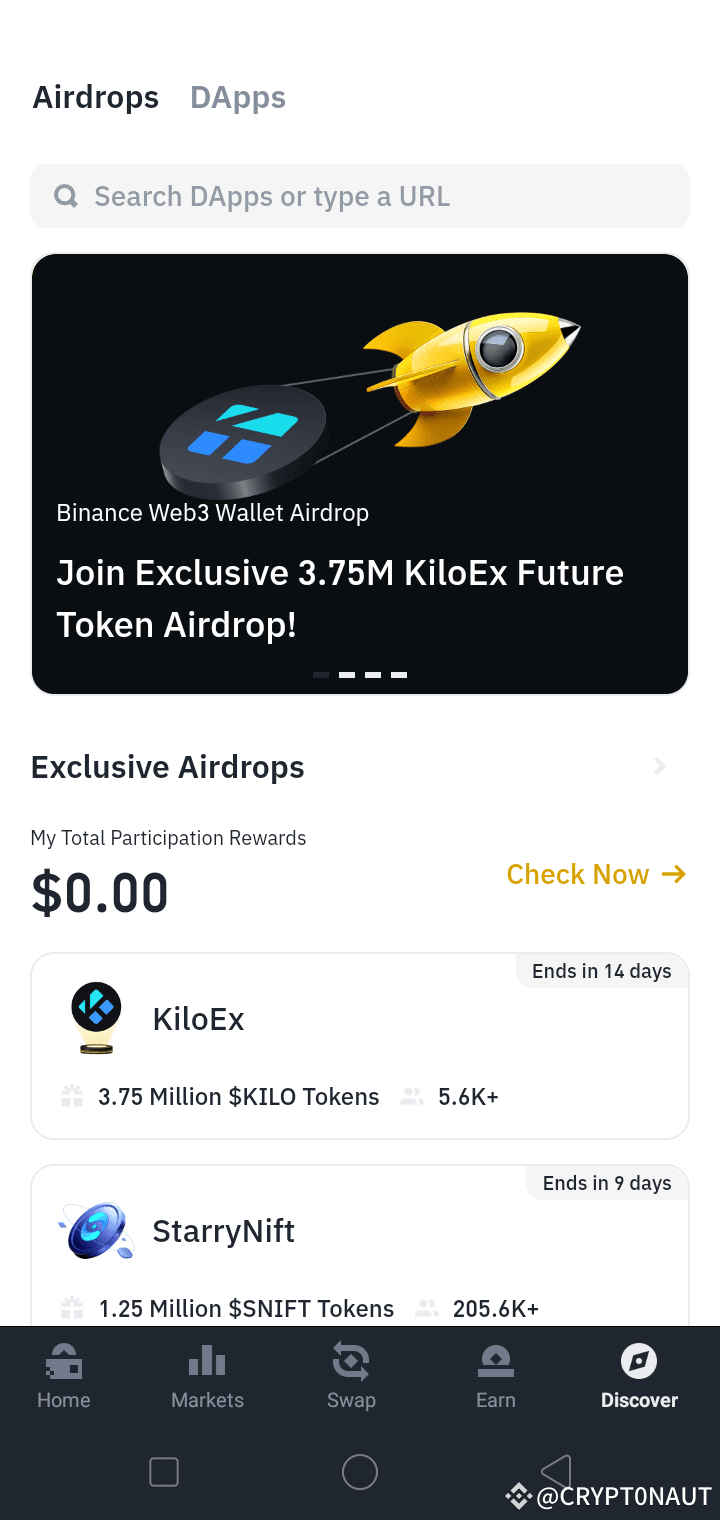
Task: Select the Discover compass icon
Action: tap(639, 1360)
